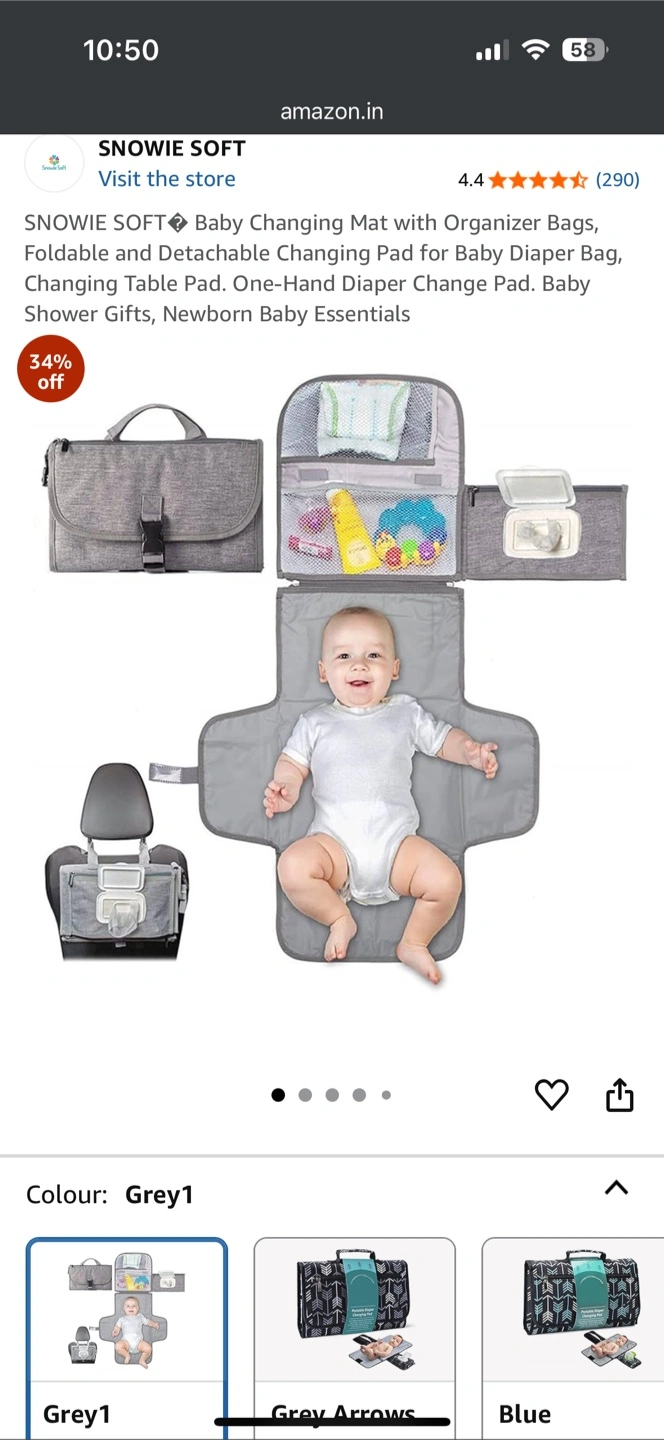Image resolution: width=664 pixels, height=1440 pixels.
Task: Share this product listing
Action: (620, 1094)
